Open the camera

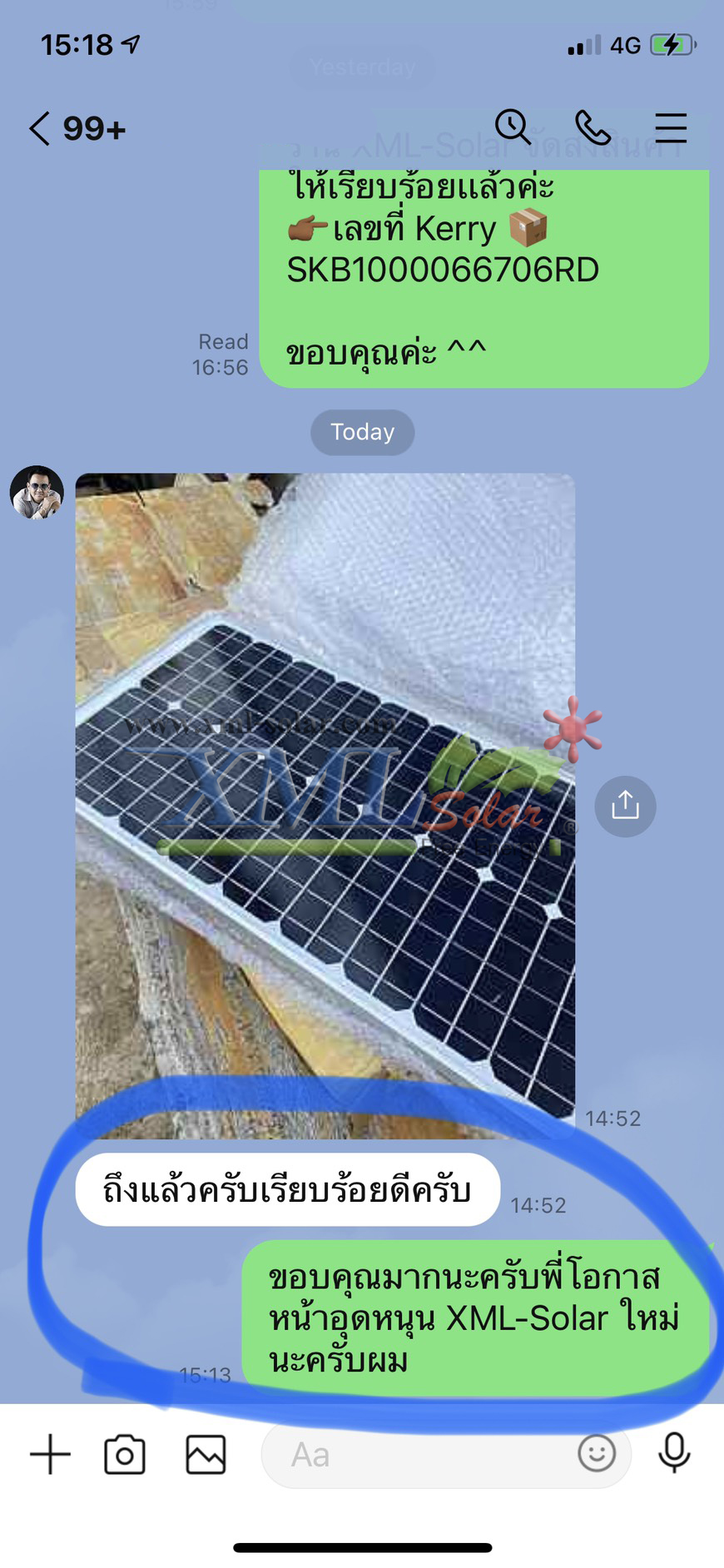coord(125,1455)
